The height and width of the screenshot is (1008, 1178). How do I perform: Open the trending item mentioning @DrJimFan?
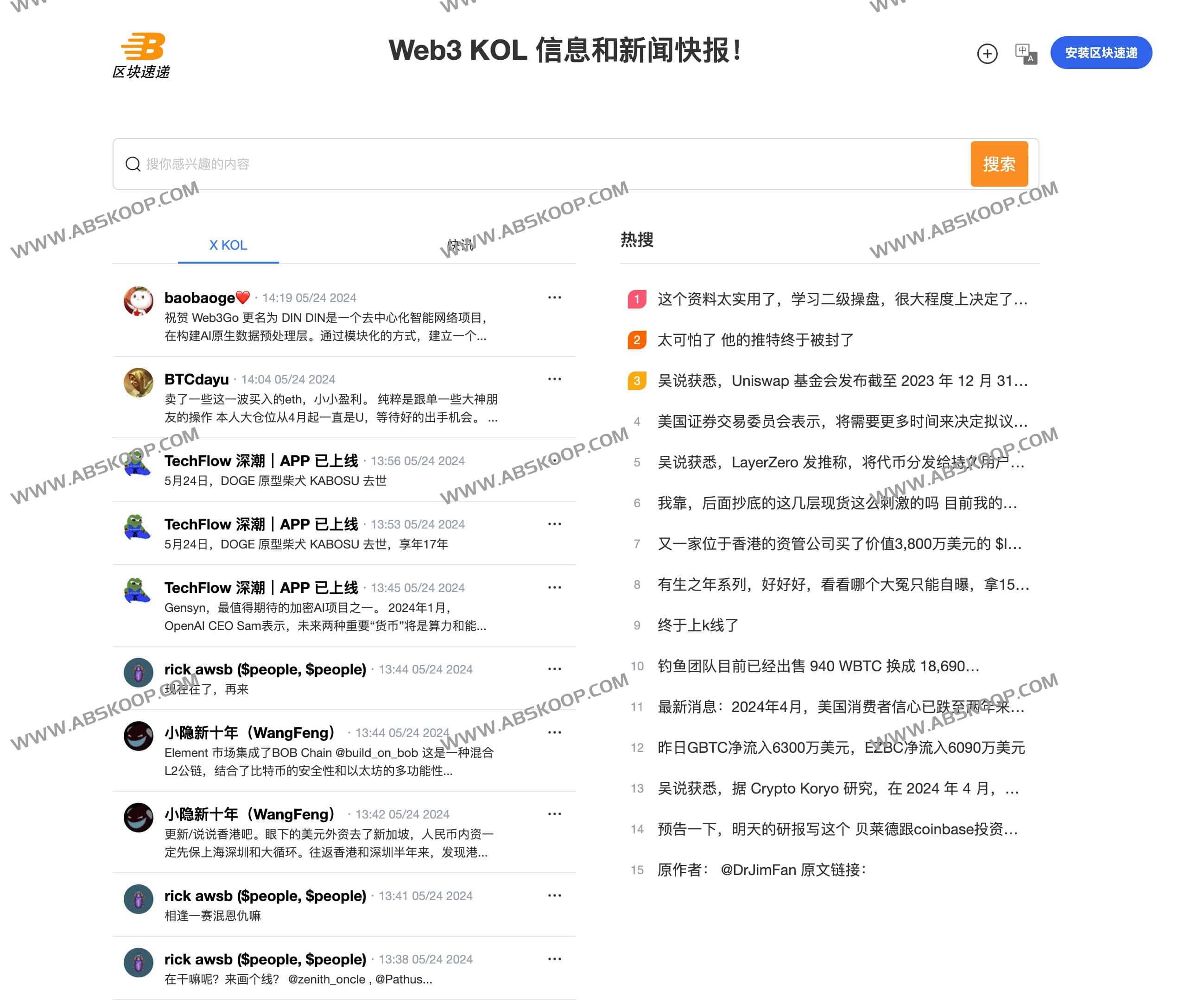click(761, 869)
